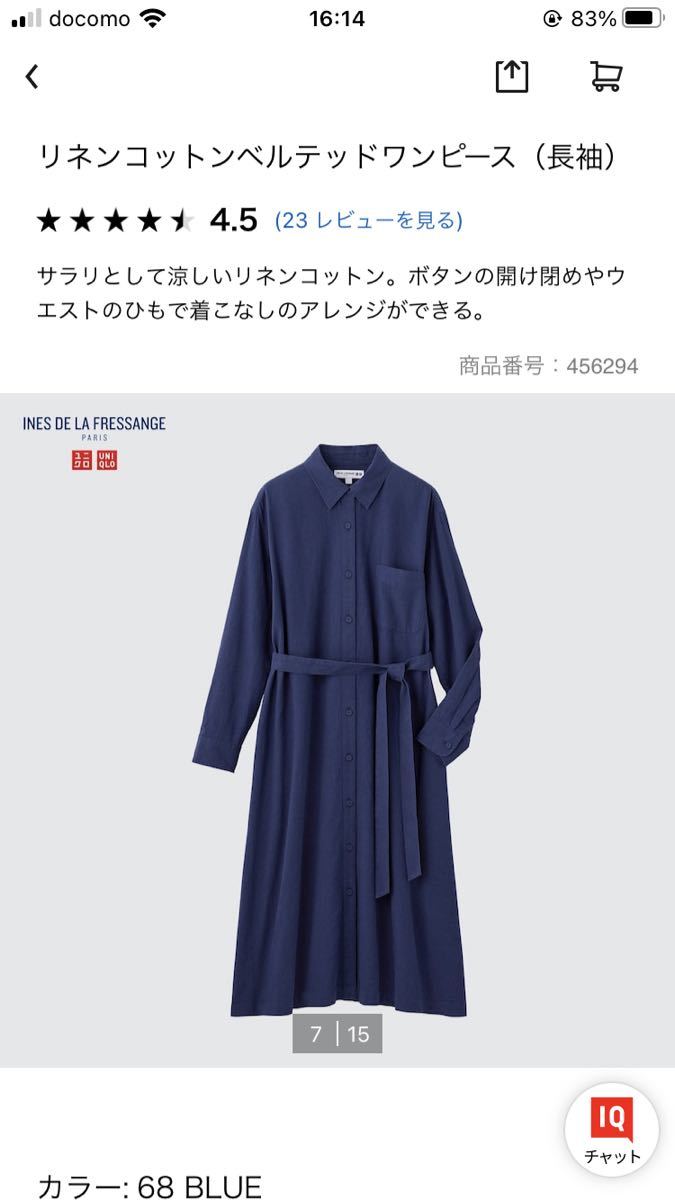Open the IQ chat assistant
Viewport: 675px width, 1200px height.
point(611,1128)
